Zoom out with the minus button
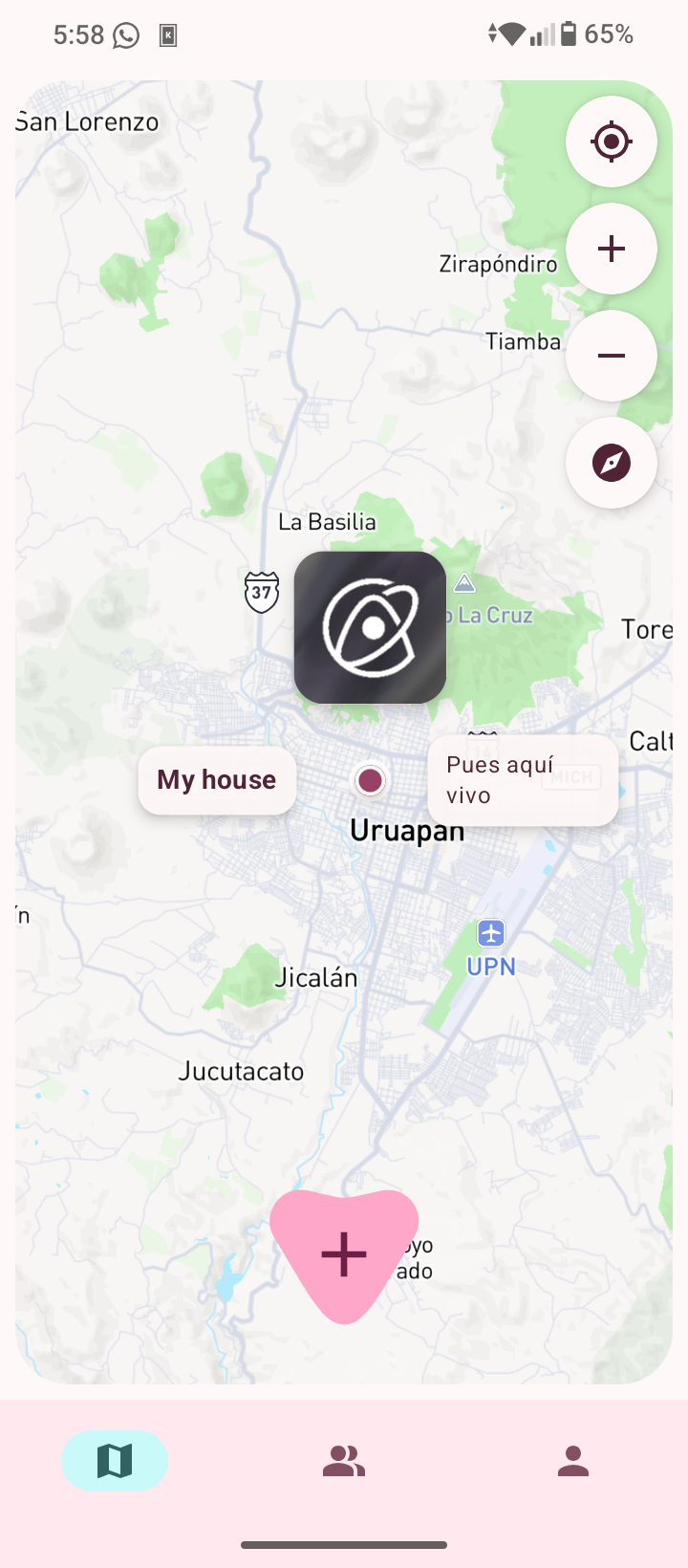 tap(612, 356)
